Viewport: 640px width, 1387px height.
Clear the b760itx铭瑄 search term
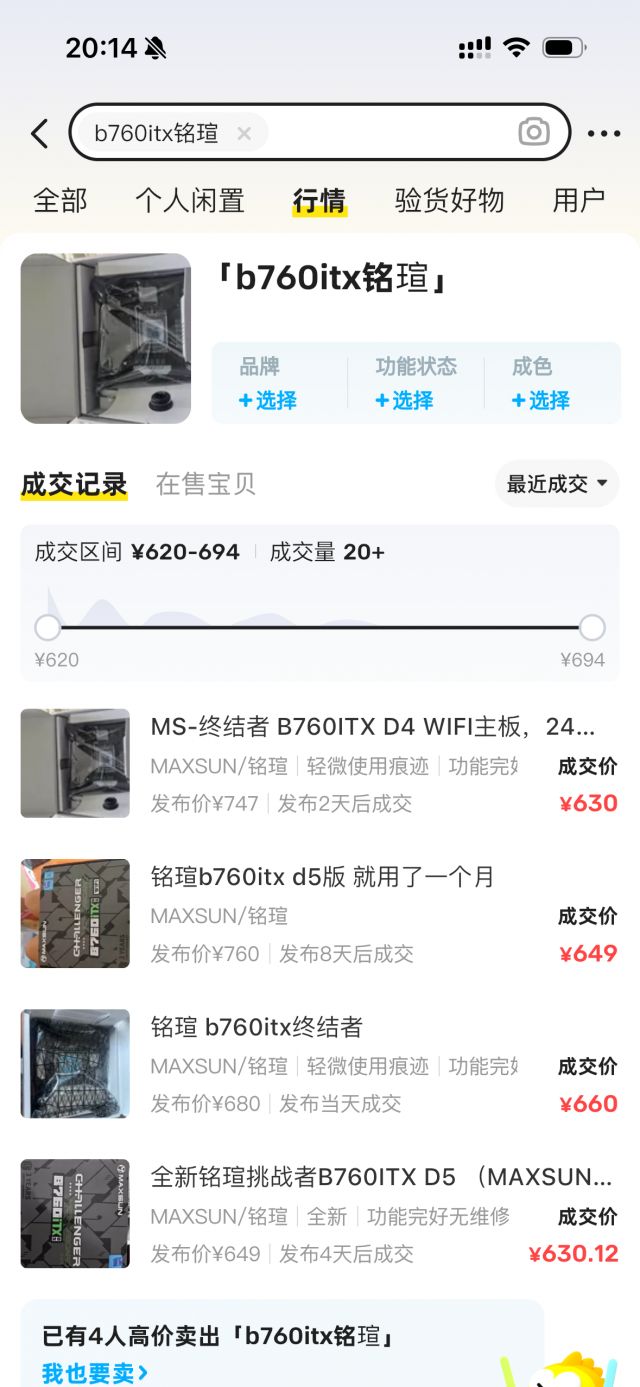point(244,133)
